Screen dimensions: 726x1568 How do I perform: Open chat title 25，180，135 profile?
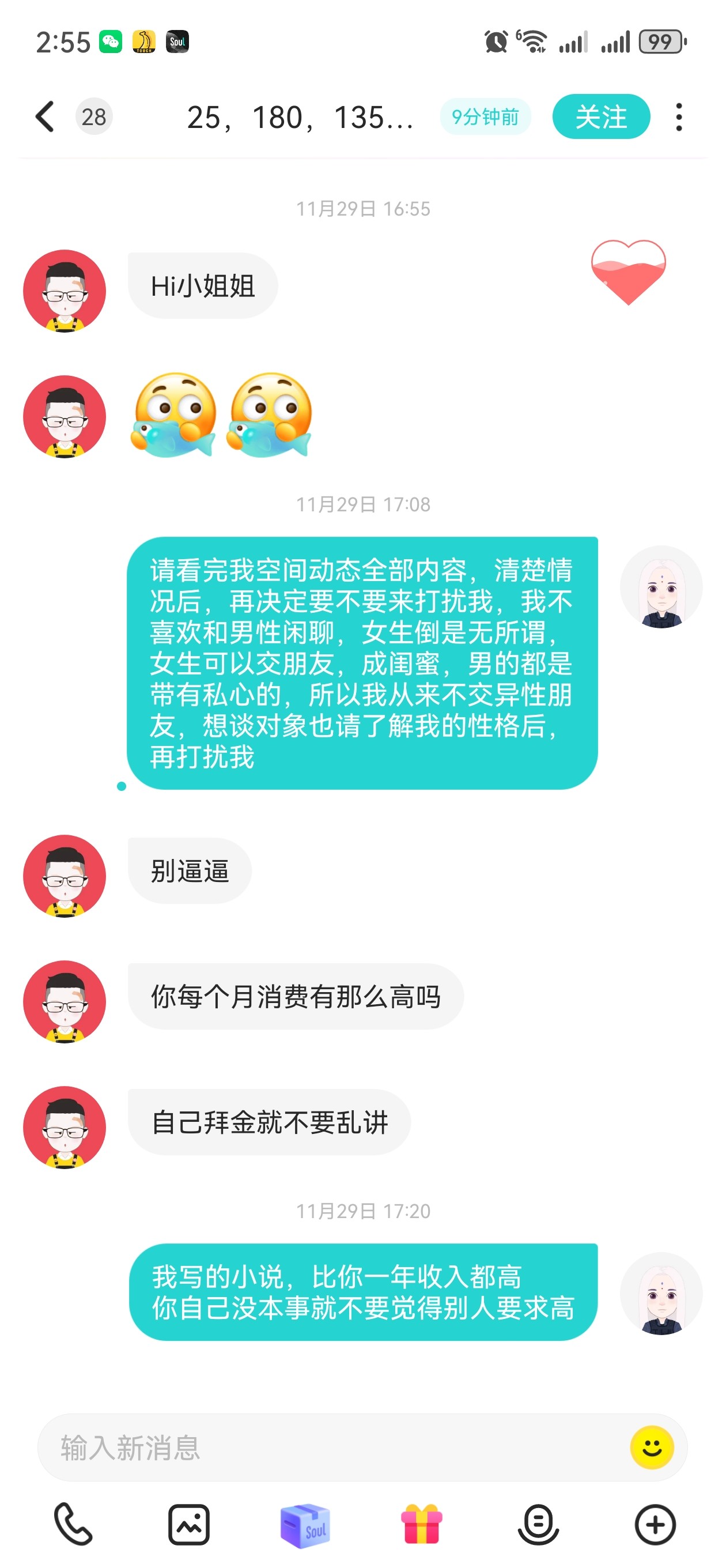click(300, 117)
